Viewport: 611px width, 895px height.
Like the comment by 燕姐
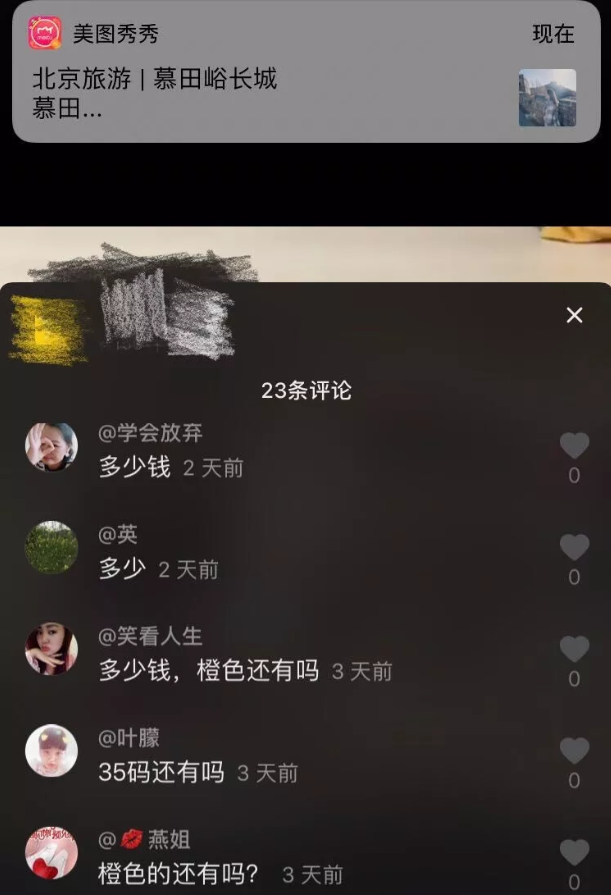coord(574,853)
